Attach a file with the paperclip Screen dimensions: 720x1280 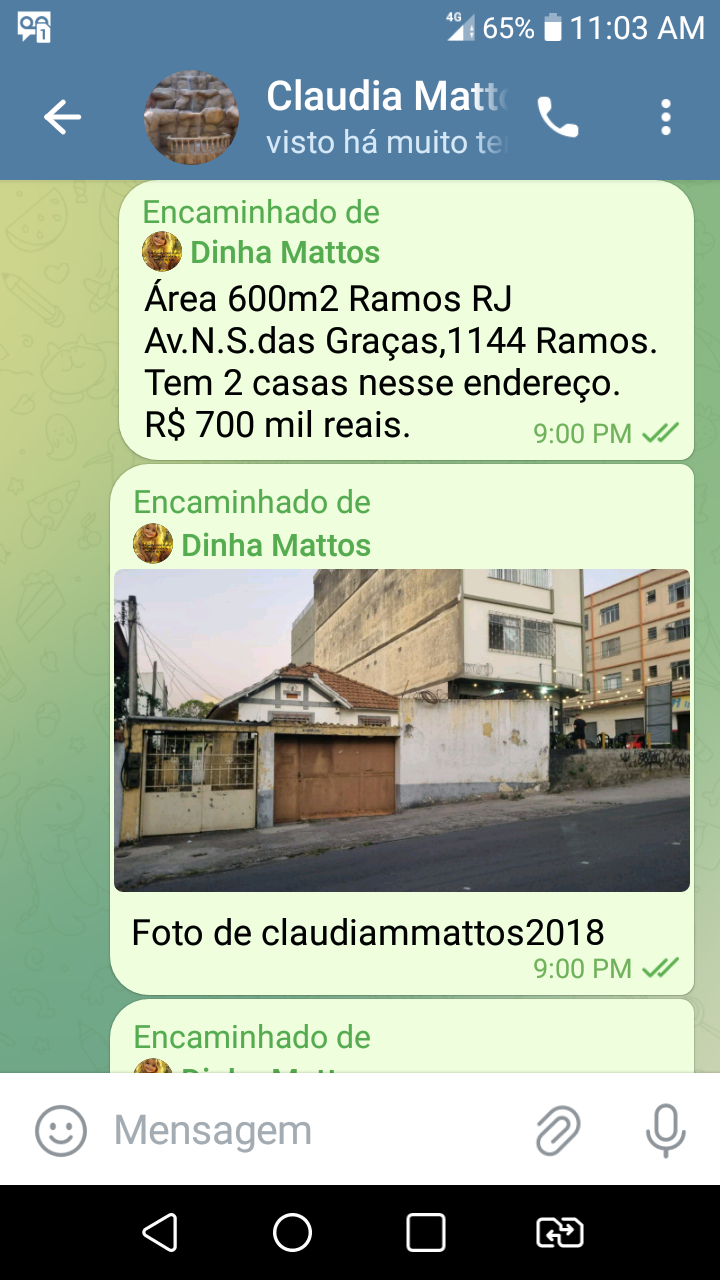tap(557, 1131)
